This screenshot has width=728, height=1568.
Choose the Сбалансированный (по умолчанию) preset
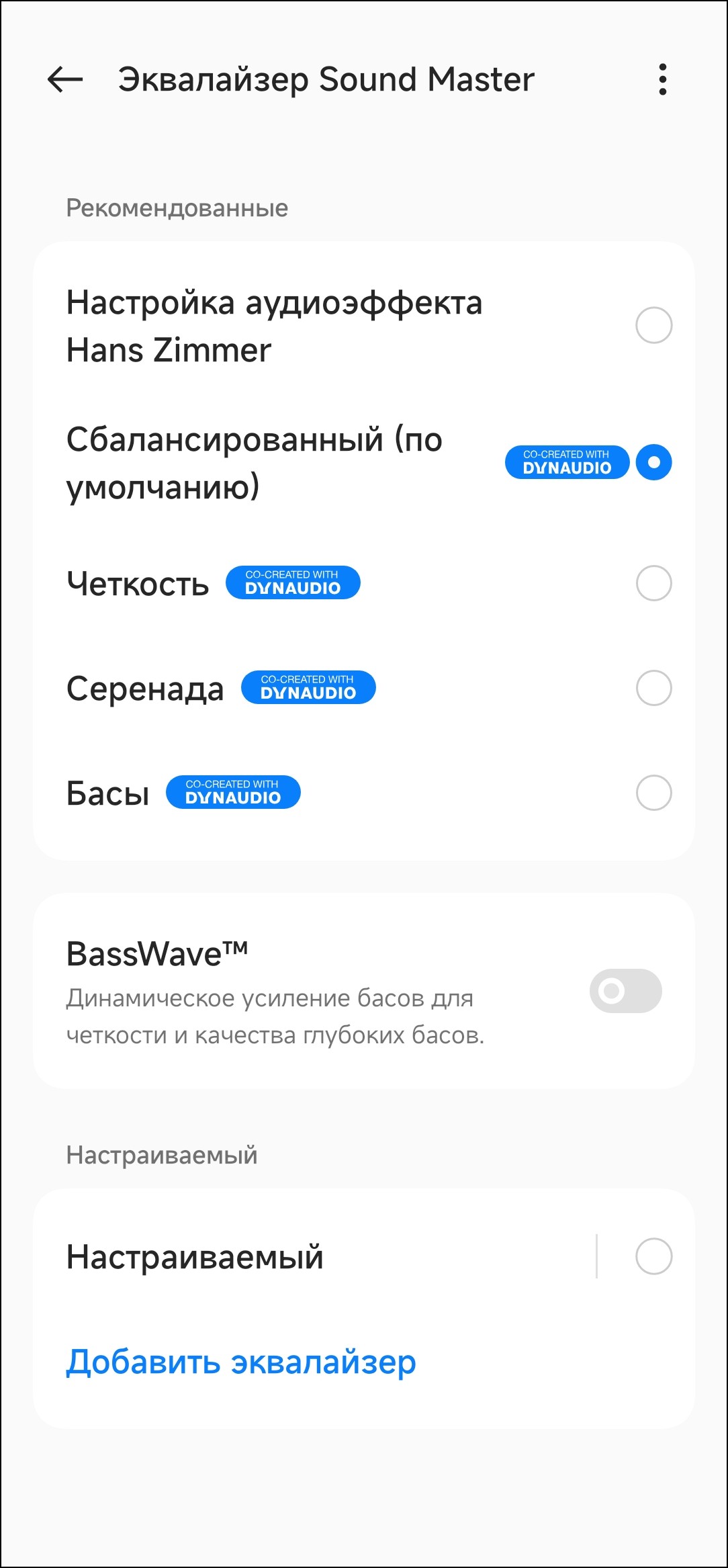click(653, 463)
